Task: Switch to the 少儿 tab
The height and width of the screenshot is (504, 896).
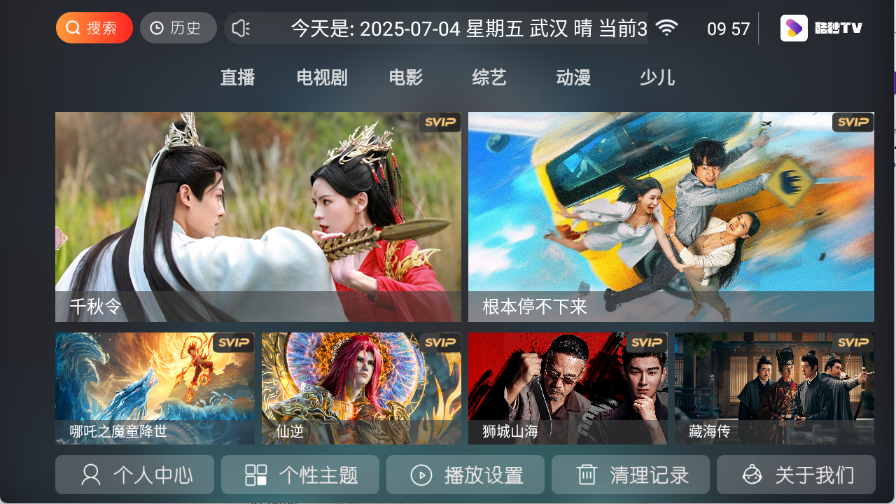Action: coord(657,78)
